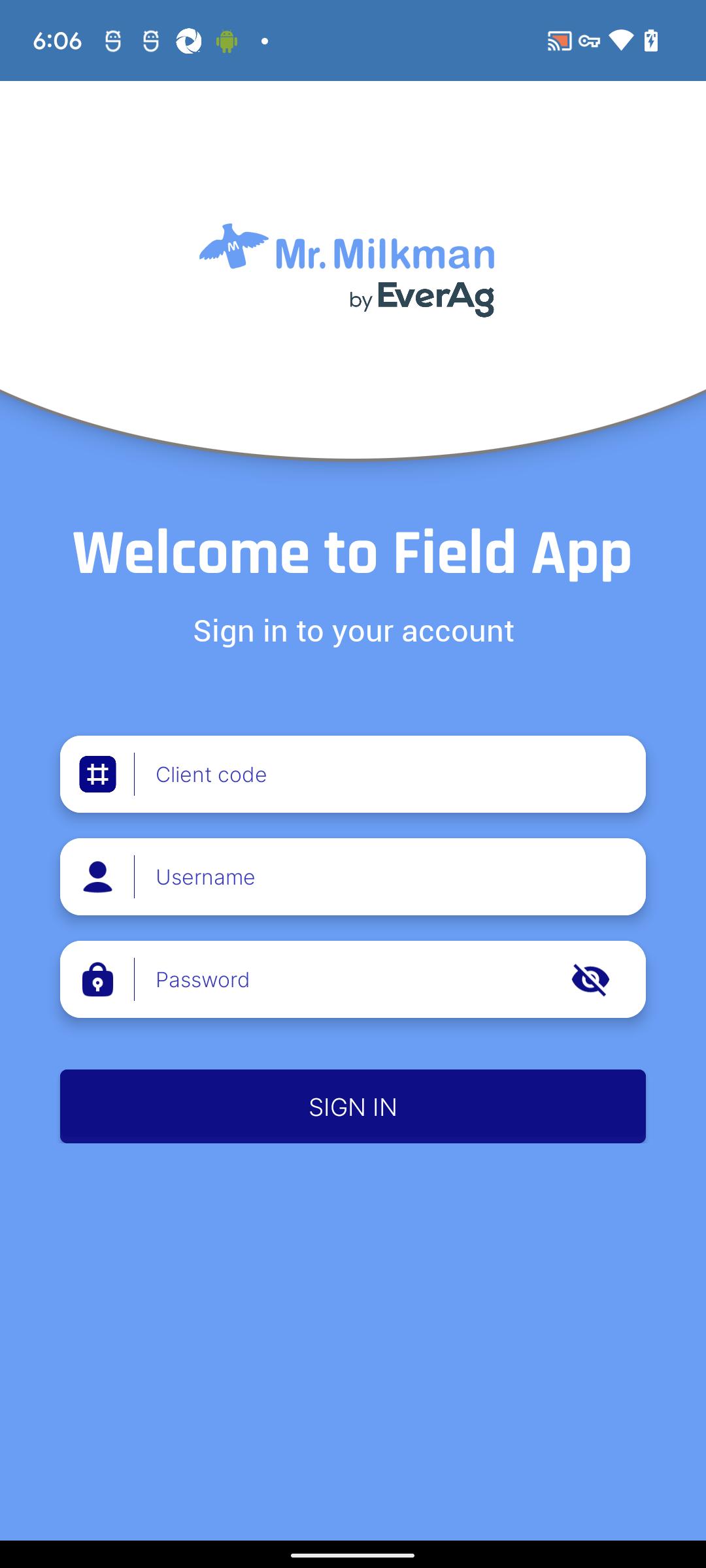706x1568 pixels.
Task: Tap the SIGN IN button
Action: click(353, 1106)
